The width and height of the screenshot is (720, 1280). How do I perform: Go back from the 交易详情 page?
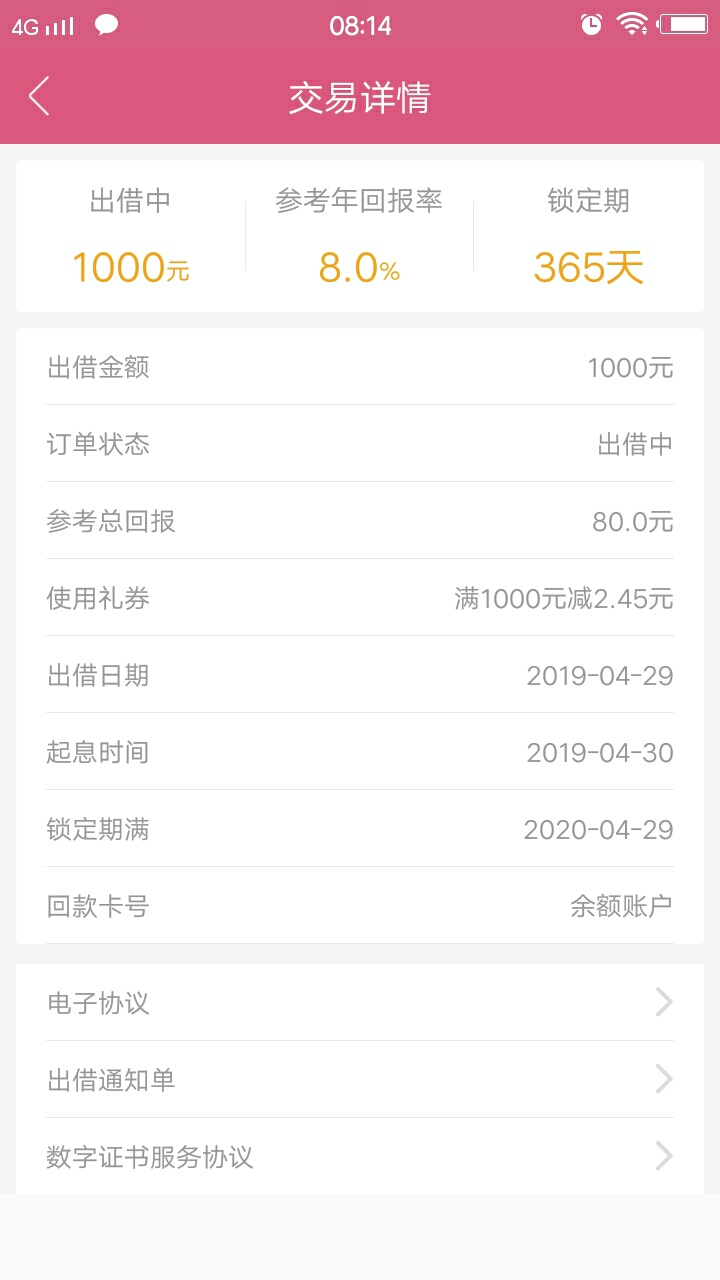pyautogui.click(x=39, y=97)
